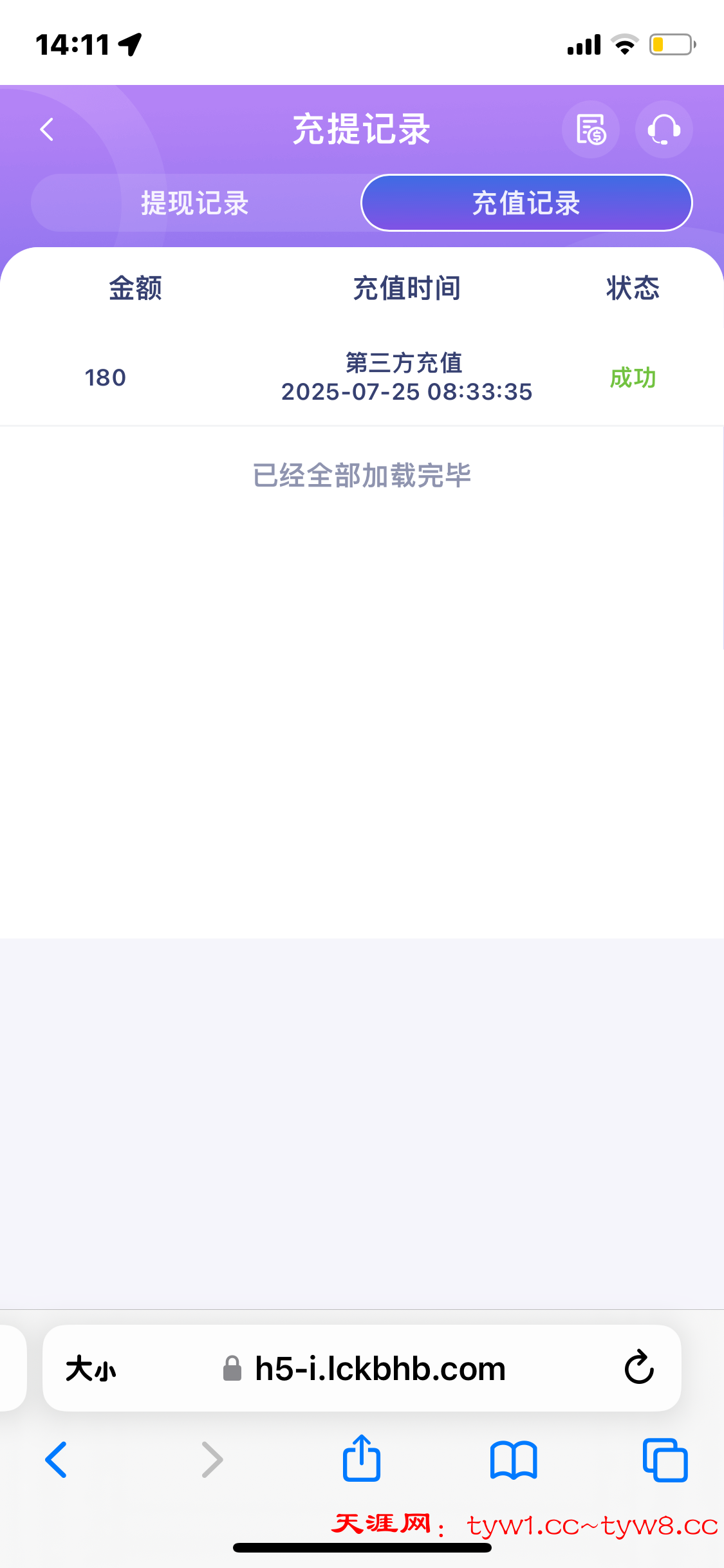This screenshot has width=724, height=1568.
Task: Tap 已经全部加载完毕 message text
Action: (x=362, y=475)
